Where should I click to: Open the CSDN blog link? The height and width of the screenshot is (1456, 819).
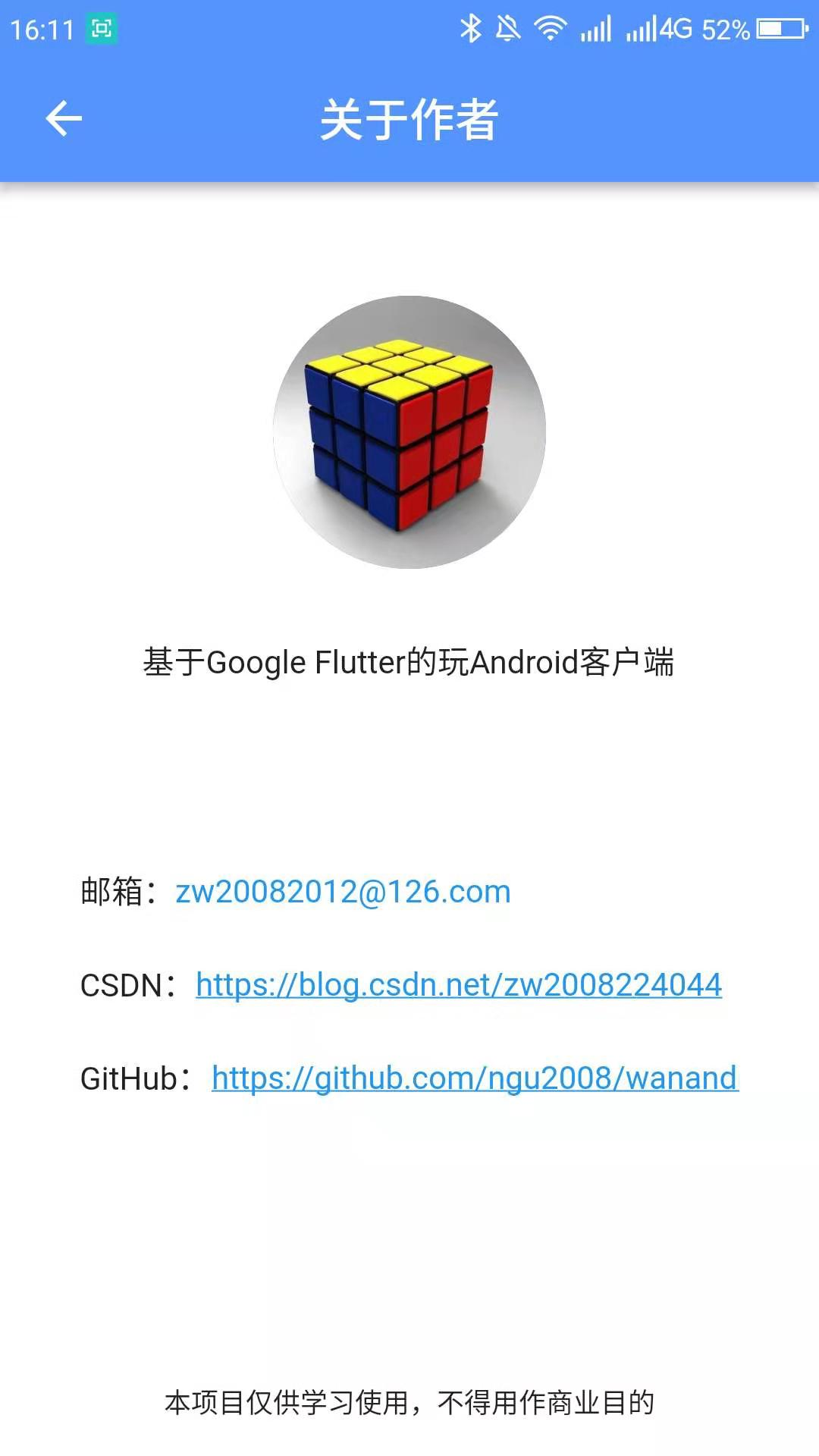point(459,985)
